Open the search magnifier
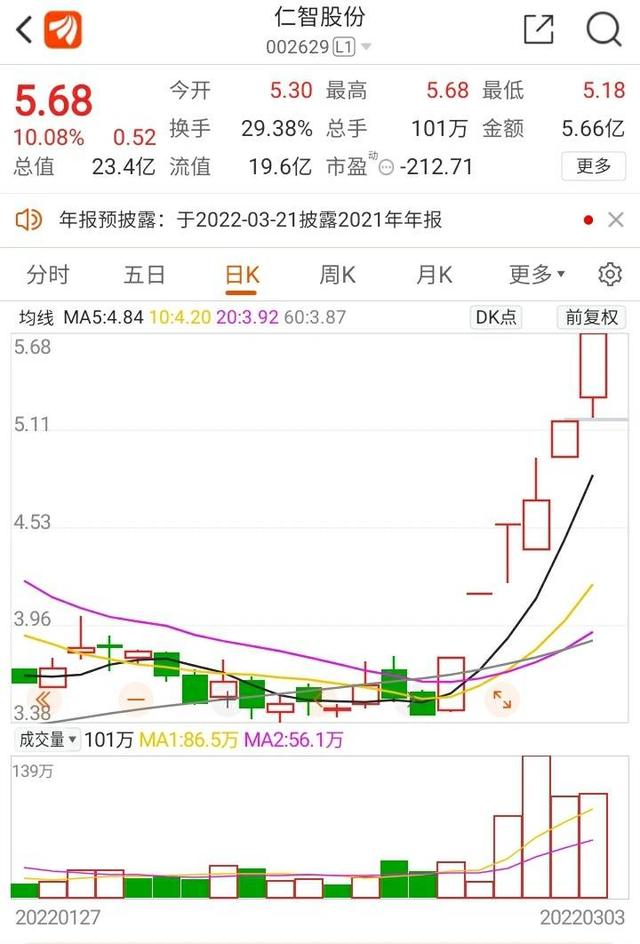This screenshot has height=944, width=640. 604,29
